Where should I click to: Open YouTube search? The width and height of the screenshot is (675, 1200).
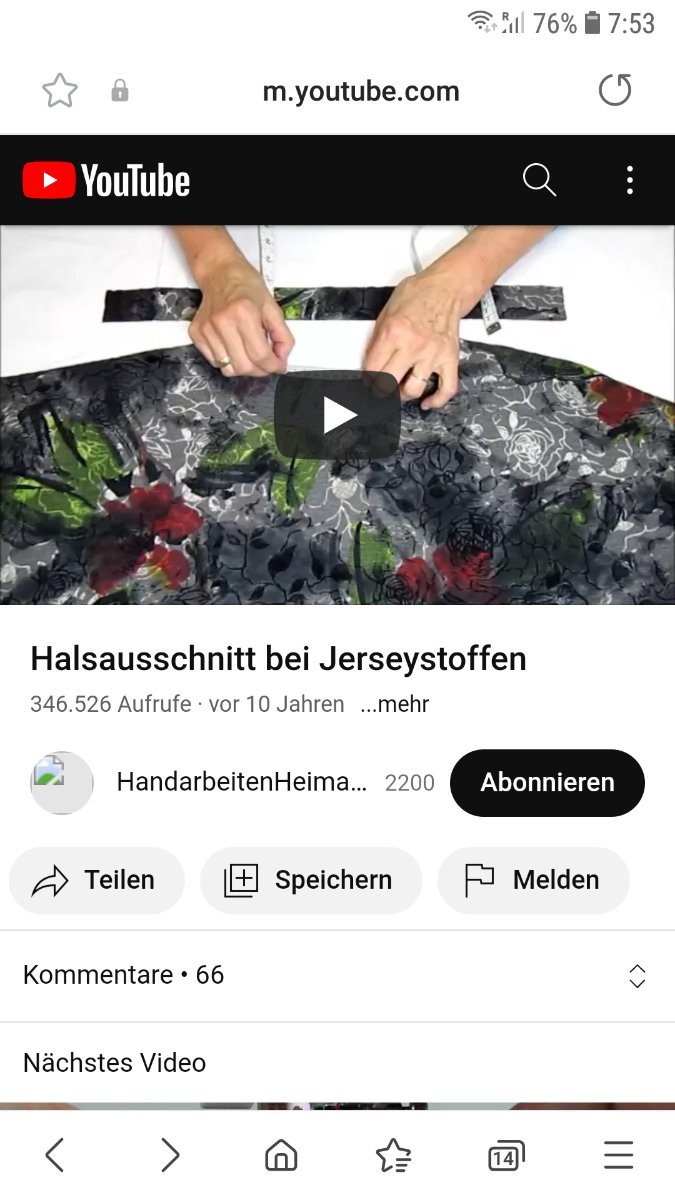click(539, 180)
